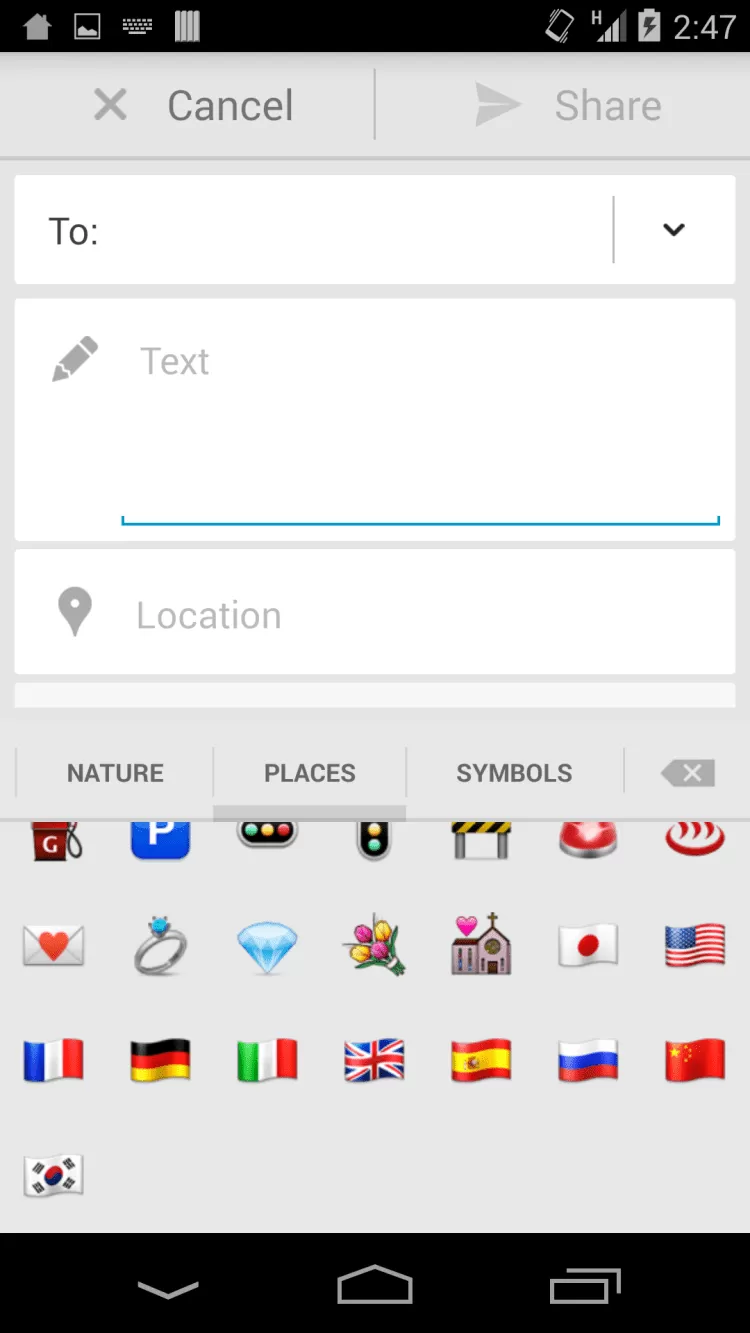This screenshot has width=750, height=1333.
Task: Insert the Japan flag emoji
Action: tap(588, 945)
